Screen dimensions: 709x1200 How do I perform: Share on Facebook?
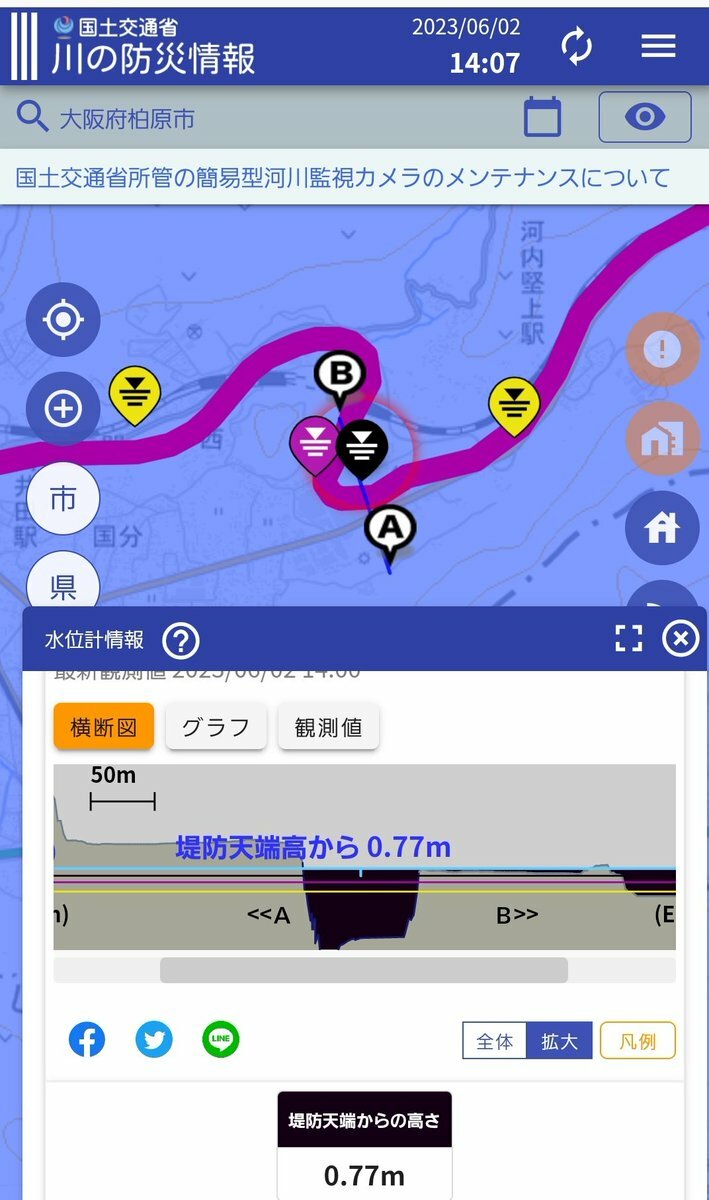click(87, 1040)
